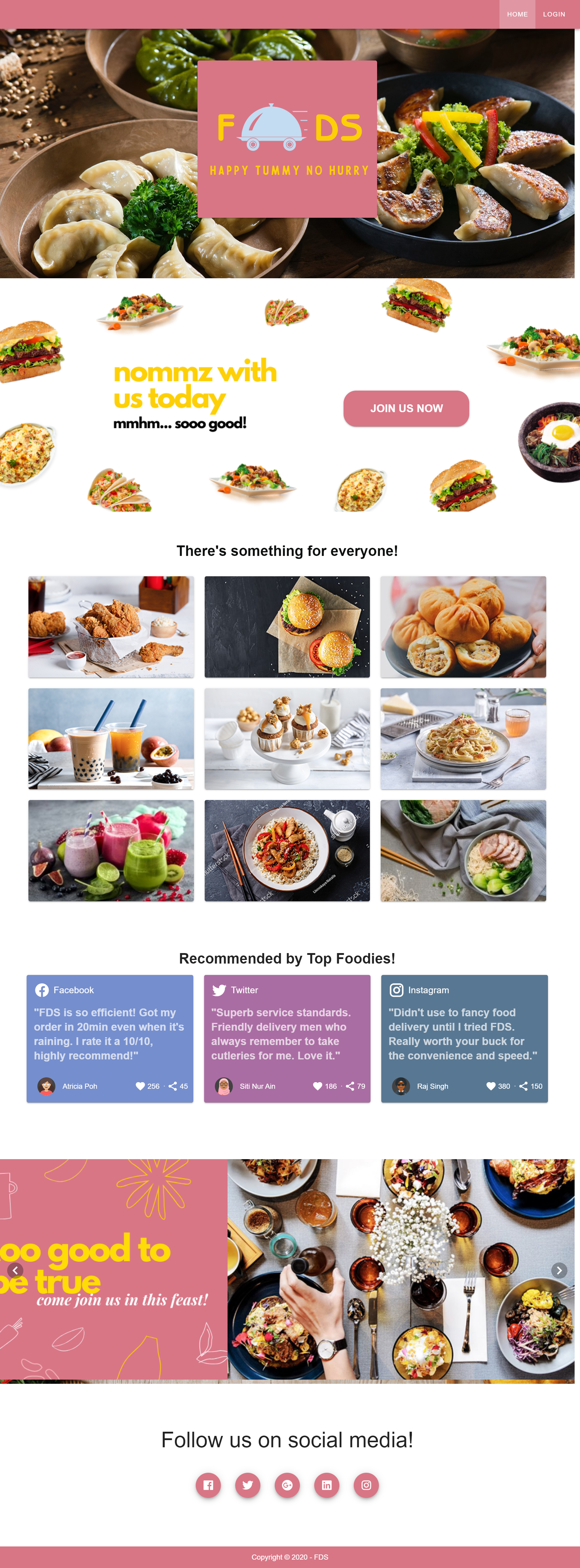
Task: Open the burgers food tile
Action: point(287,626)
